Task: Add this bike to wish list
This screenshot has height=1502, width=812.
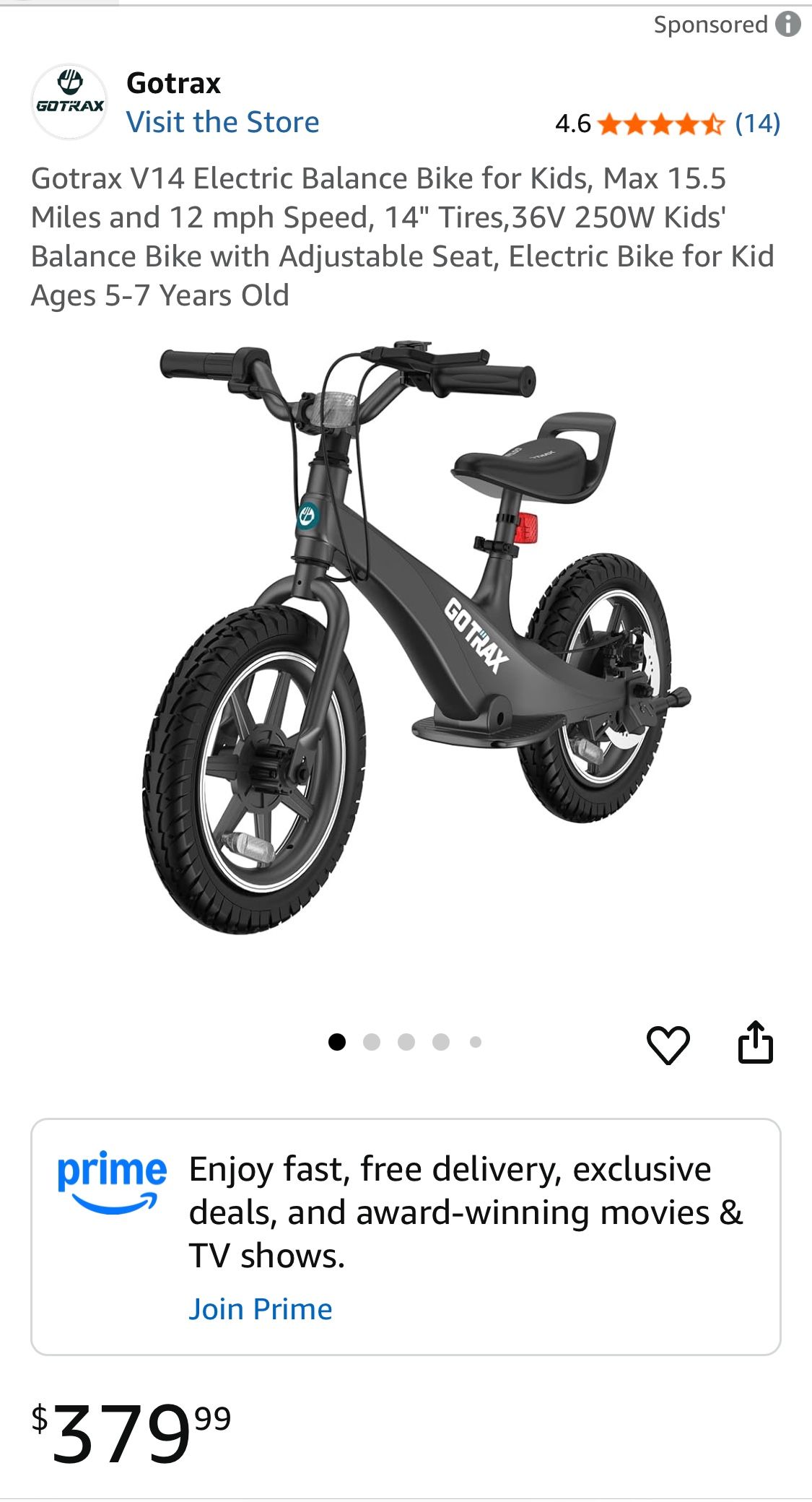Action: point(668,1044)
